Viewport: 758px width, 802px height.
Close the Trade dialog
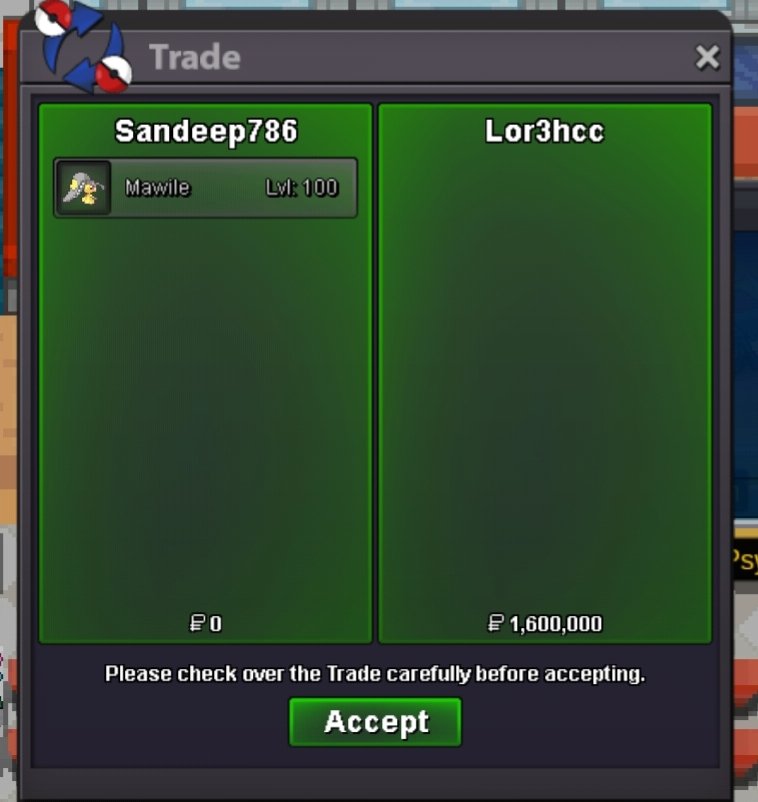(x=707, y=58)
